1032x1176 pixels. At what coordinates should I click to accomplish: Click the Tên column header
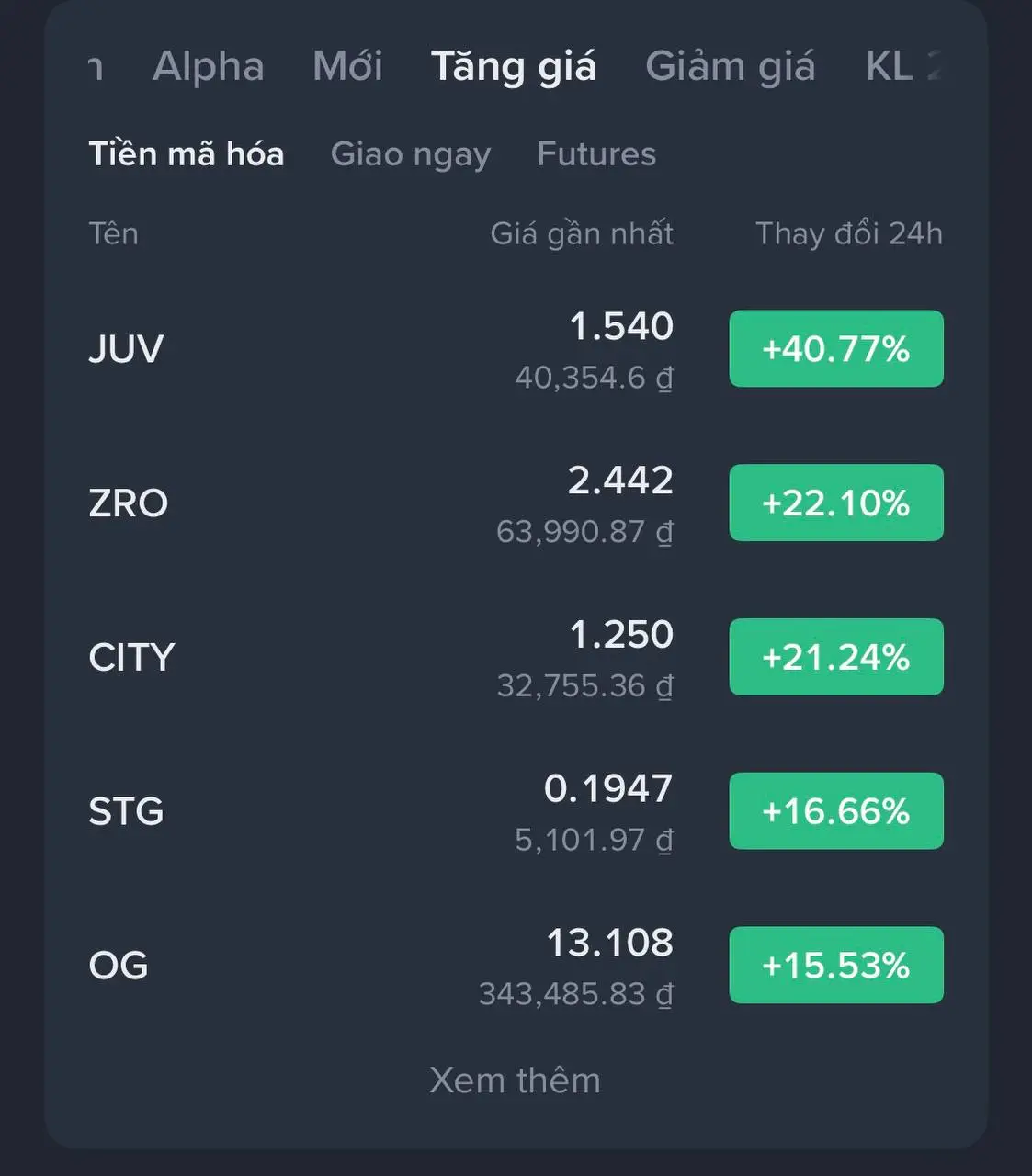(114, 233)
